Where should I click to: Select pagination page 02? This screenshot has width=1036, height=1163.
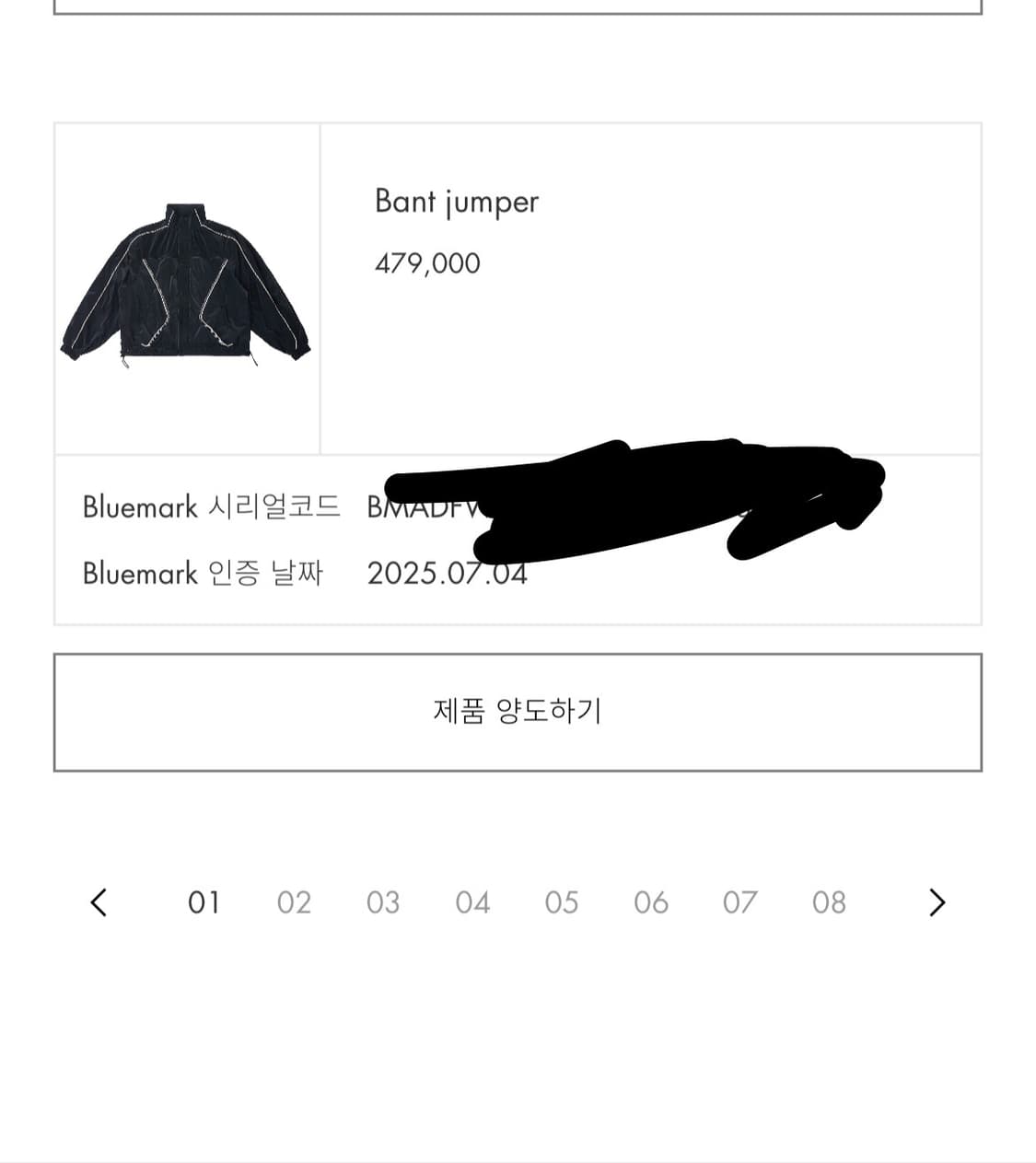(x=295, y=903)
